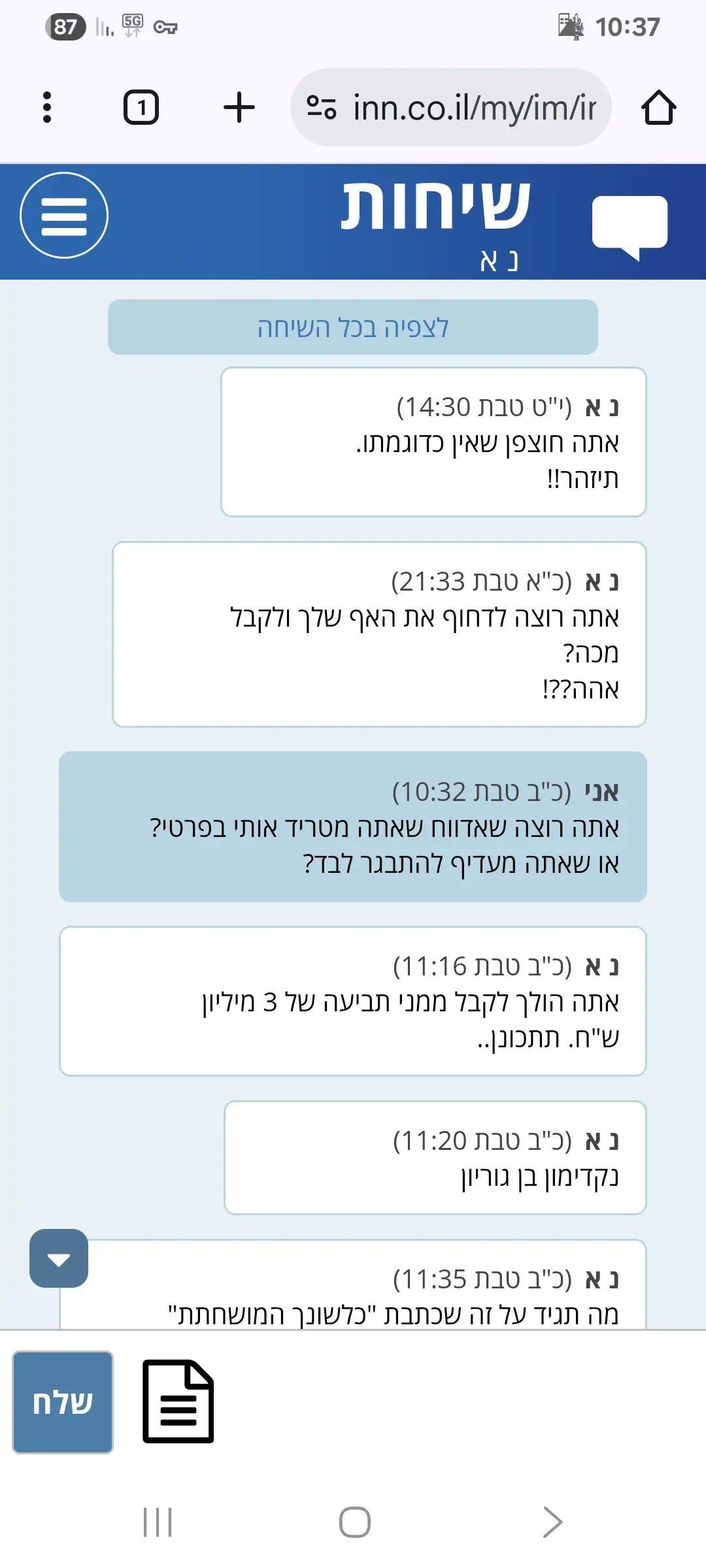Go back using the system back button

click(x=552, y=1522)
